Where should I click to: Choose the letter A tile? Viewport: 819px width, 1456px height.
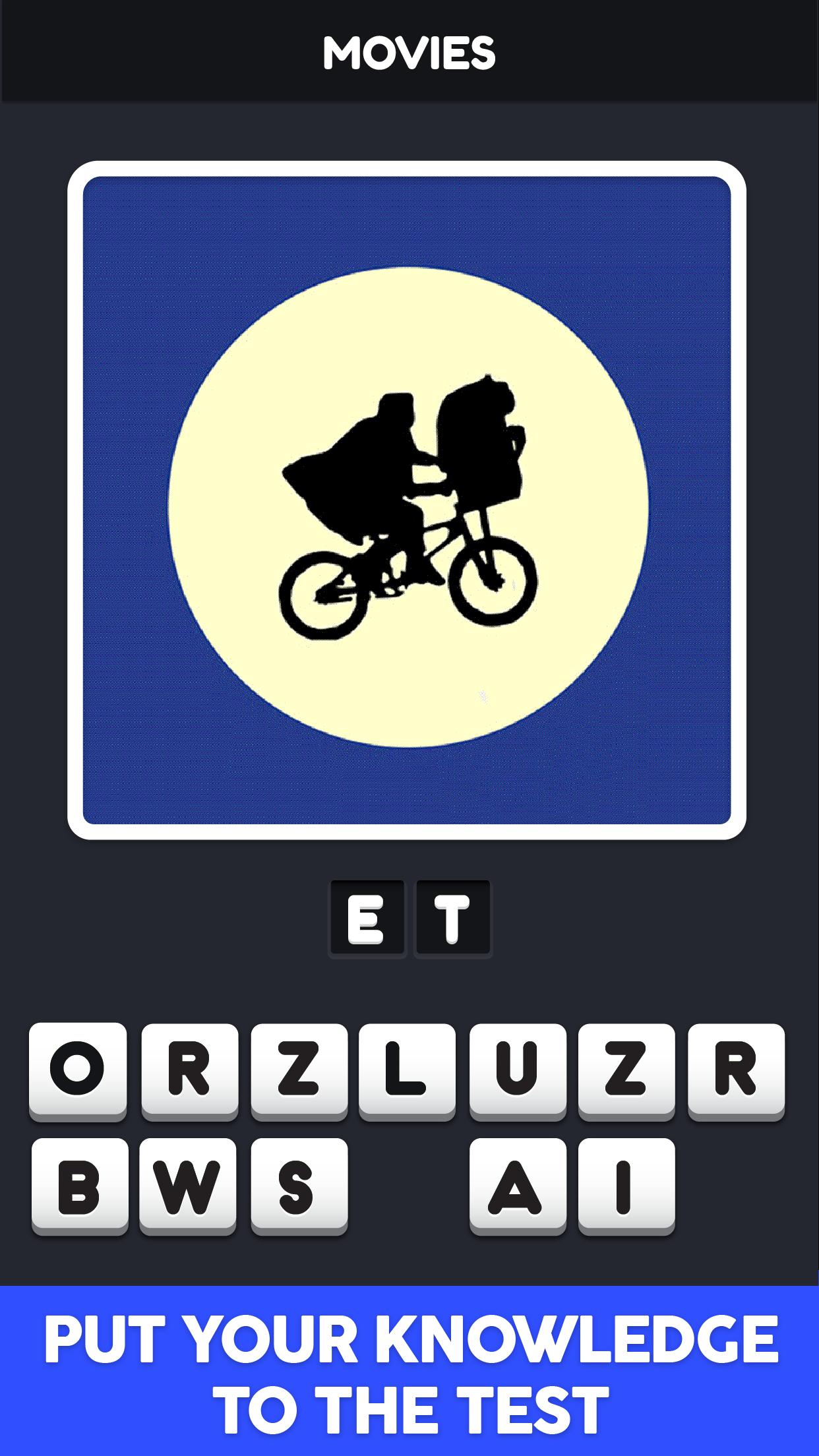pos(518,1183)
